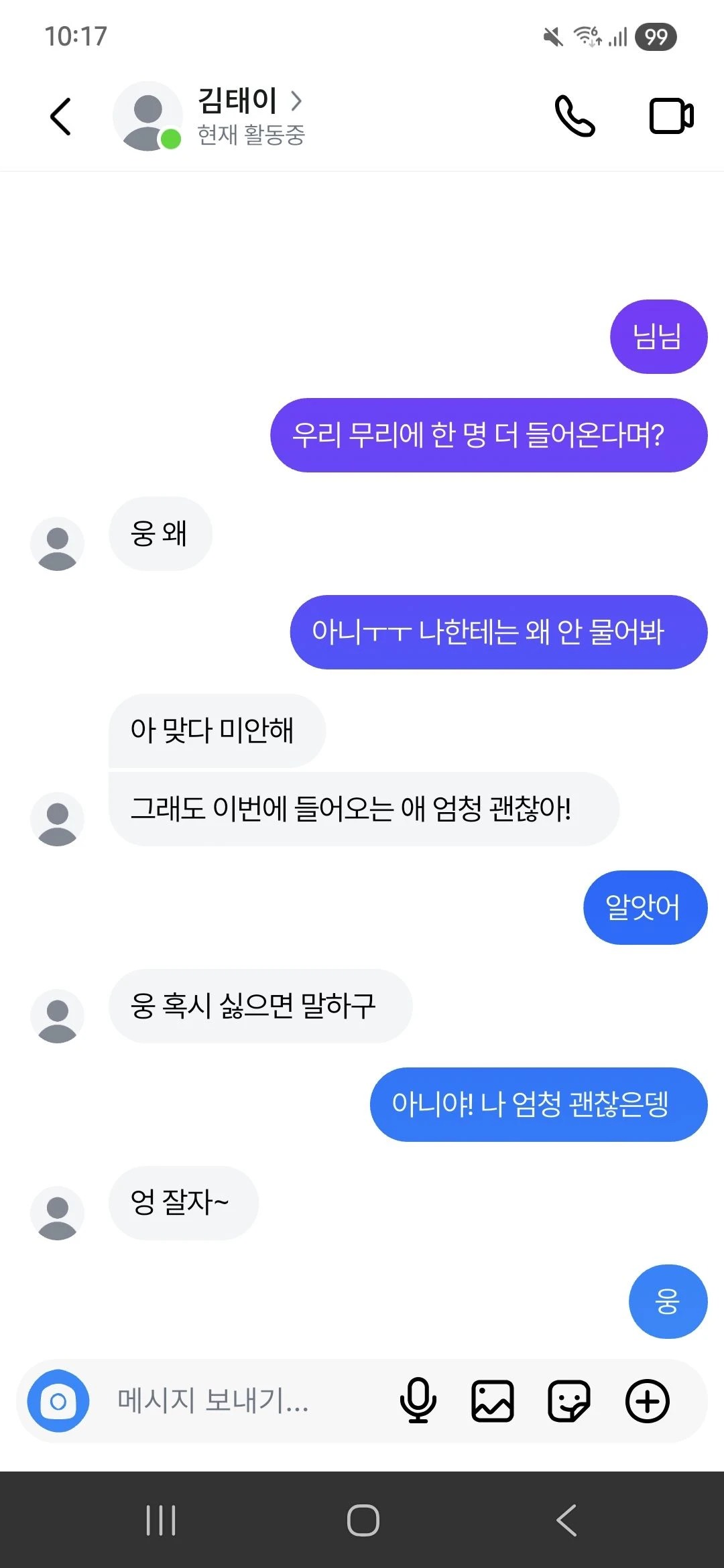Viewport: 724px width, 1568px height.
Task: Record a voice message with the microphone
Action: [418, 1401]
